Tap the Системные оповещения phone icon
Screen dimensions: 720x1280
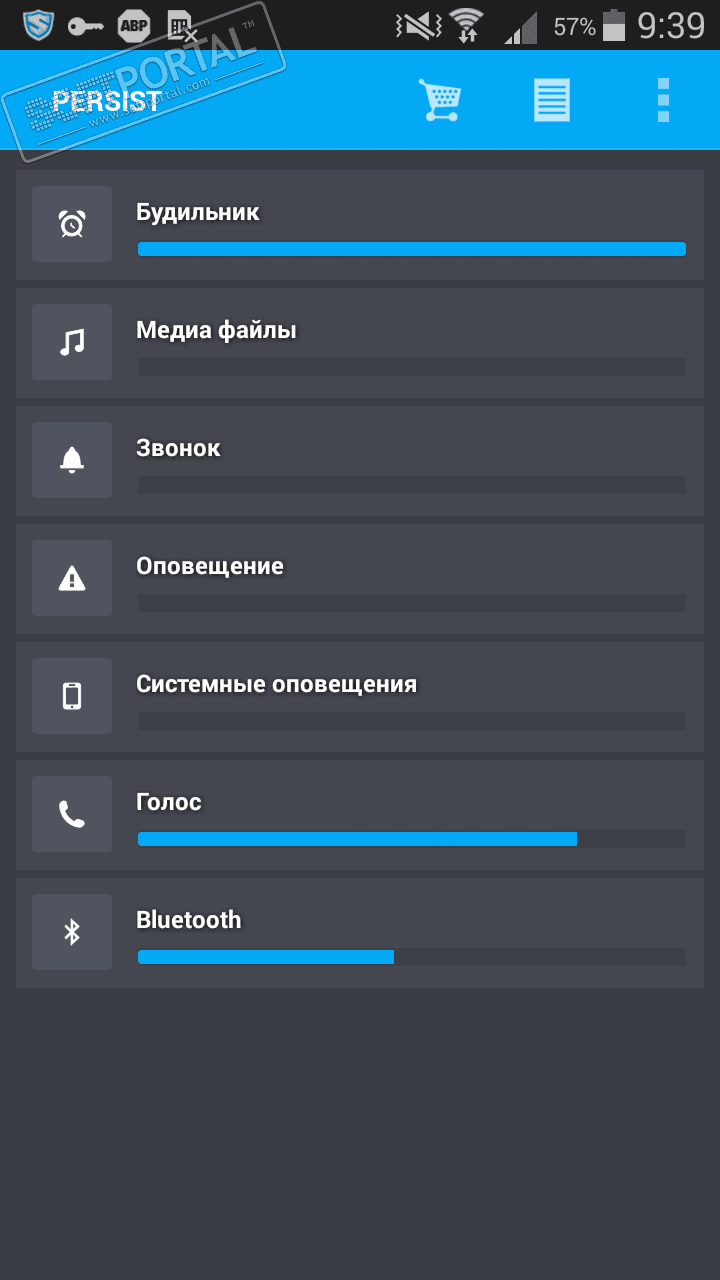coord(72,696)
